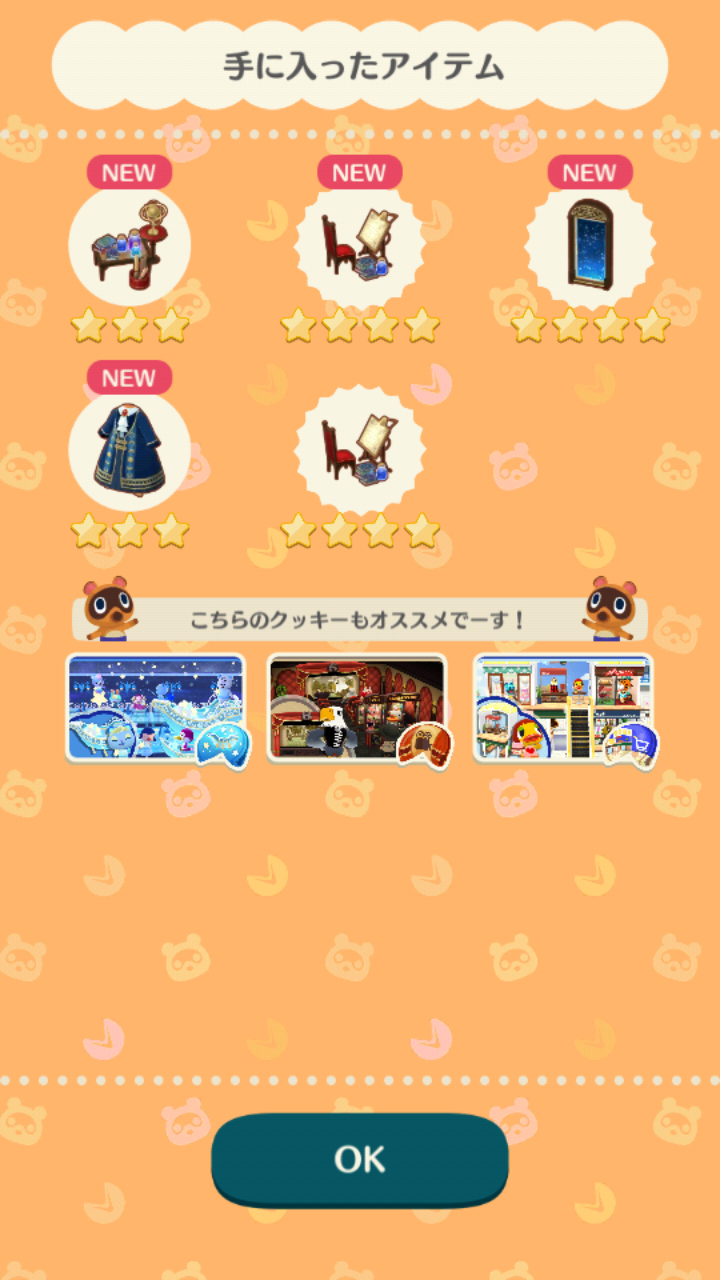
Task: Tap the stars under the starry mirror
Action: tap(589, 320)
